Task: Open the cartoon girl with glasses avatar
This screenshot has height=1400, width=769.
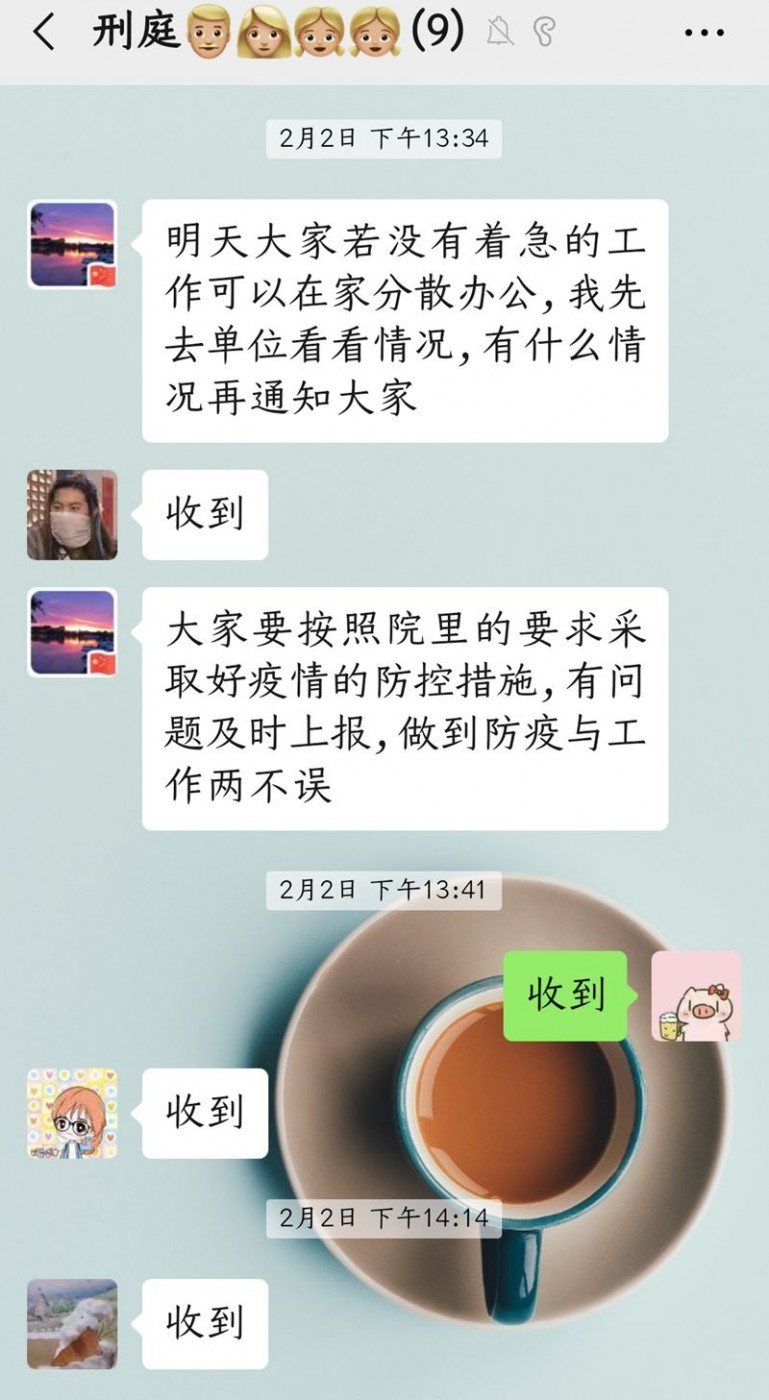Action: pyautogui.click(x=72, y=1113)
